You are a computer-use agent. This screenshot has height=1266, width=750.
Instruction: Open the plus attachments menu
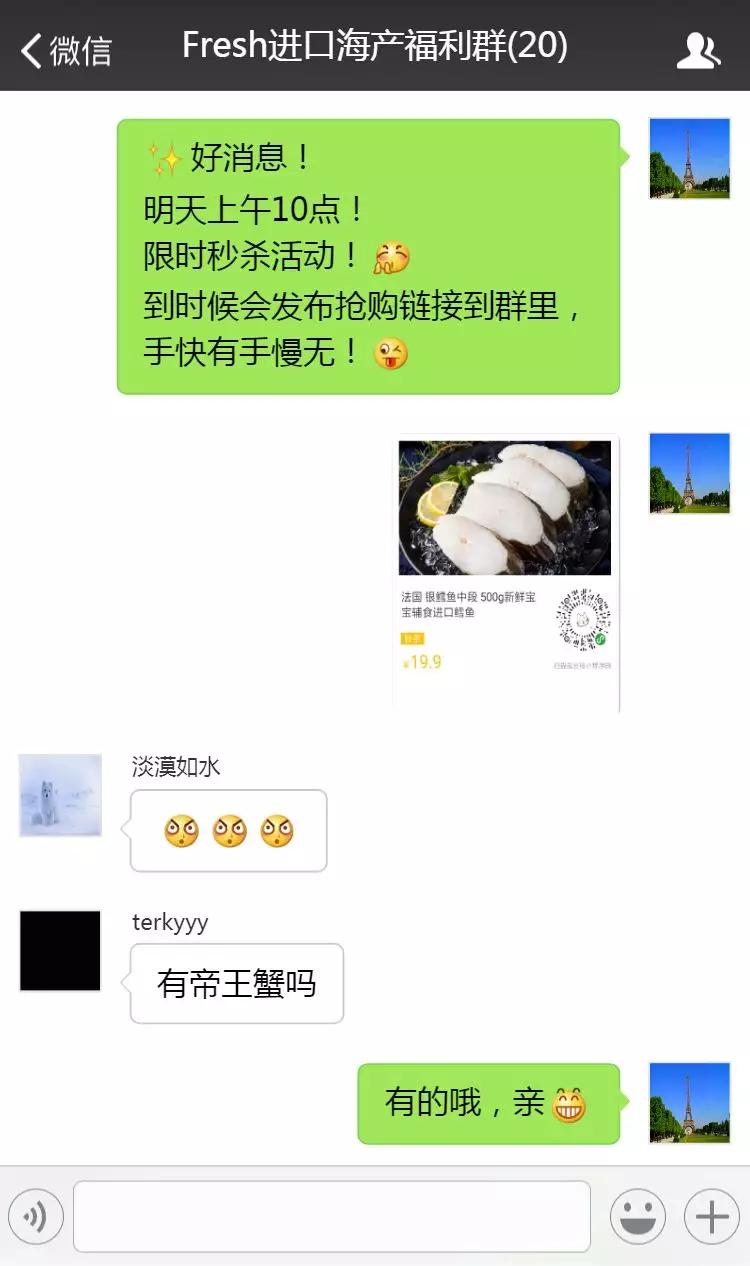tap(711, 1216)
